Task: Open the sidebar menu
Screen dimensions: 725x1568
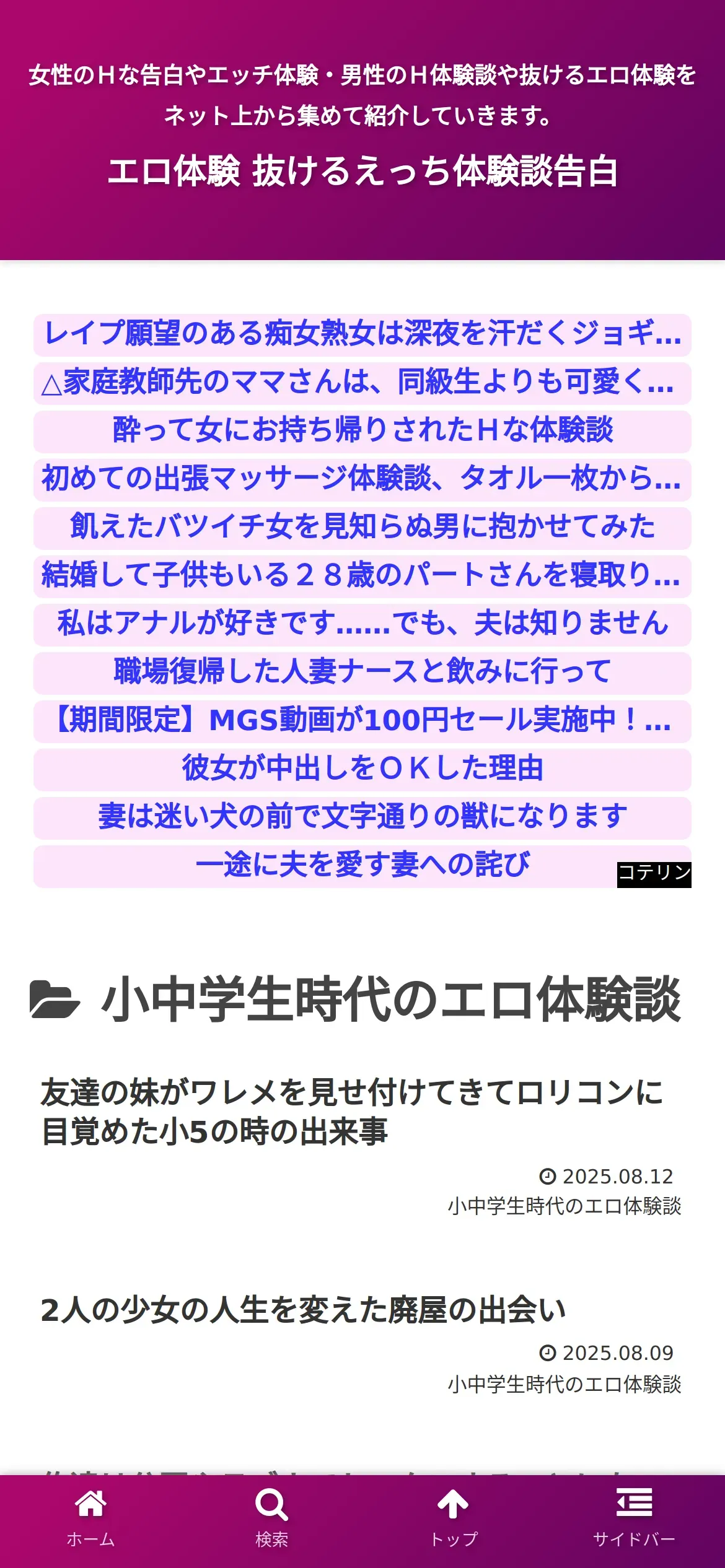Action: [634, 1520]
